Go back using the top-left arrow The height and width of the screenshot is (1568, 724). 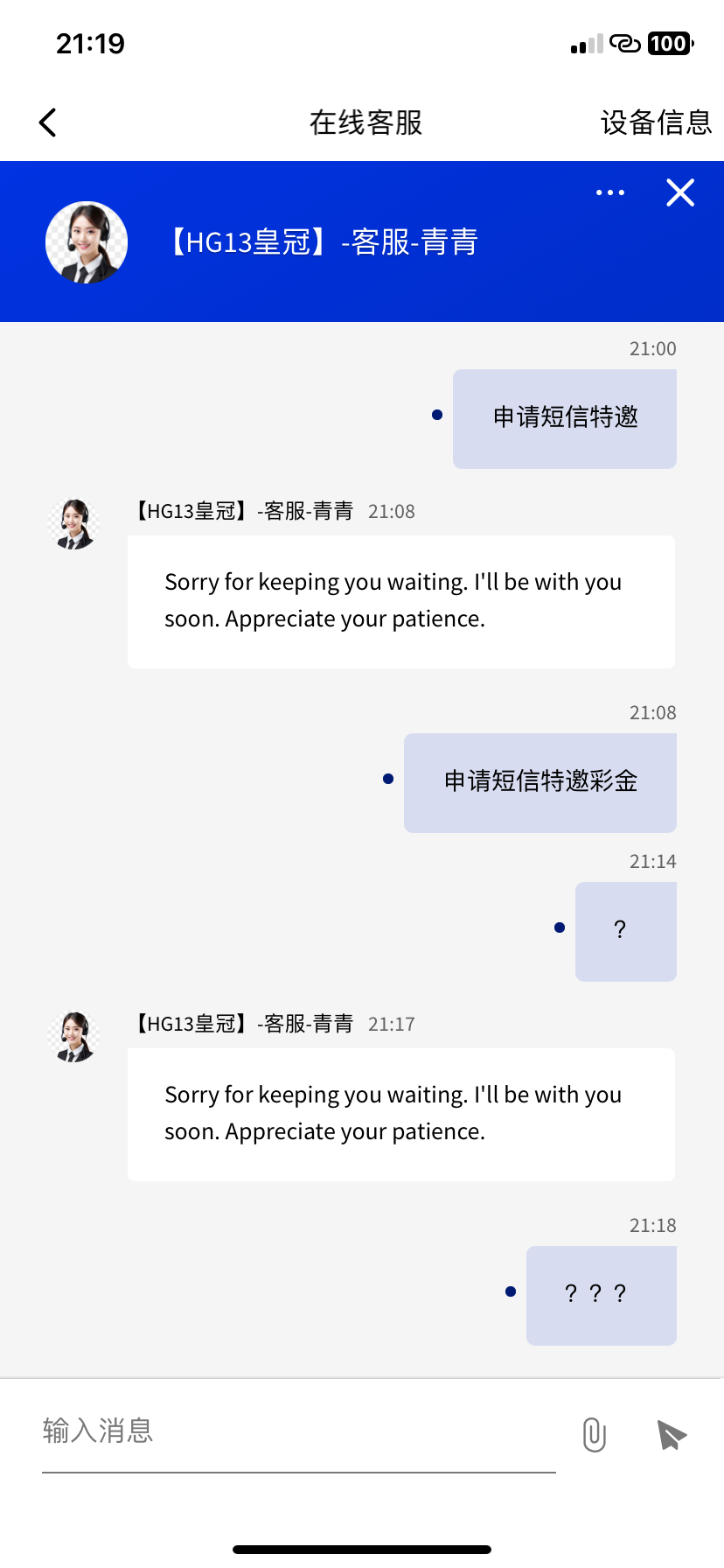coord(48,122)
